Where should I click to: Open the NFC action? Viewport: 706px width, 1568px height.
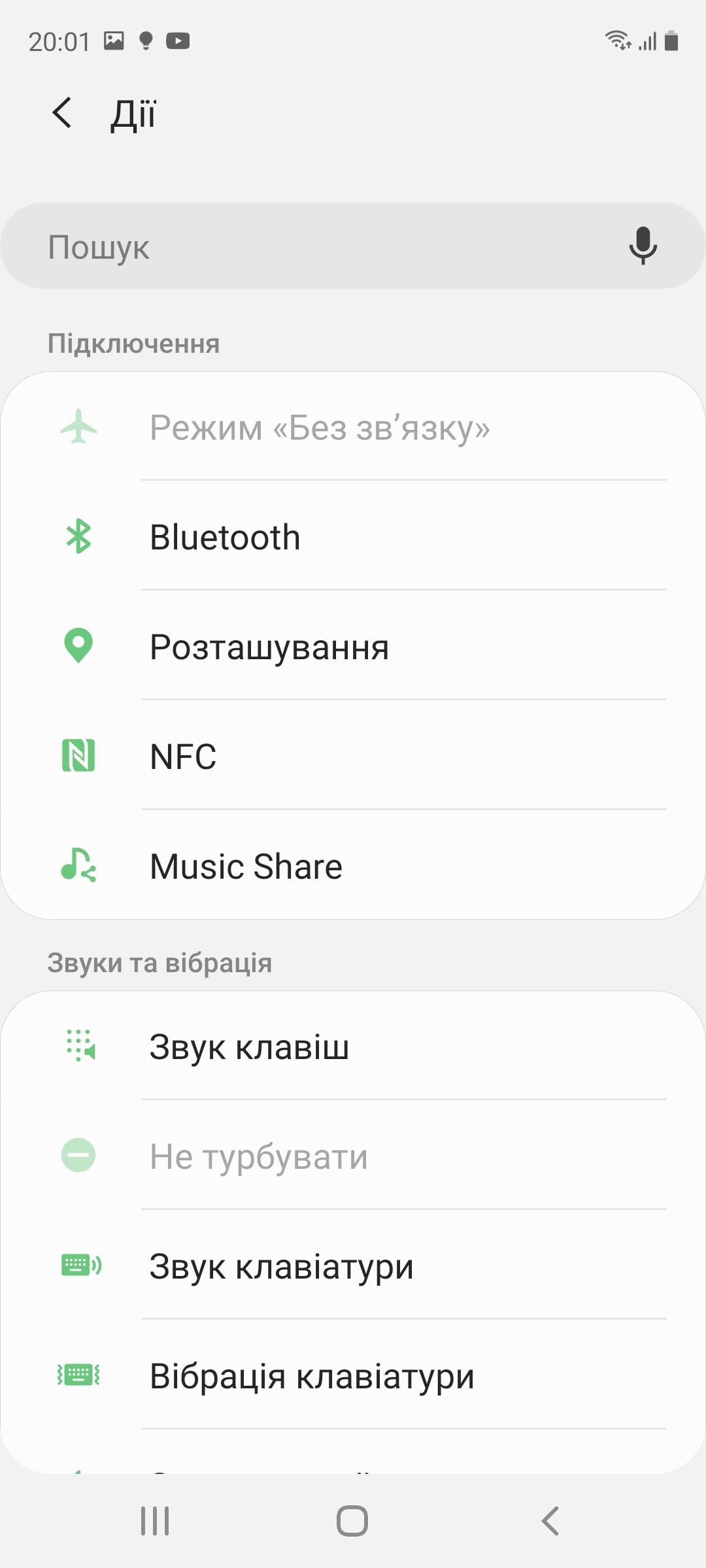pos(353,757)
